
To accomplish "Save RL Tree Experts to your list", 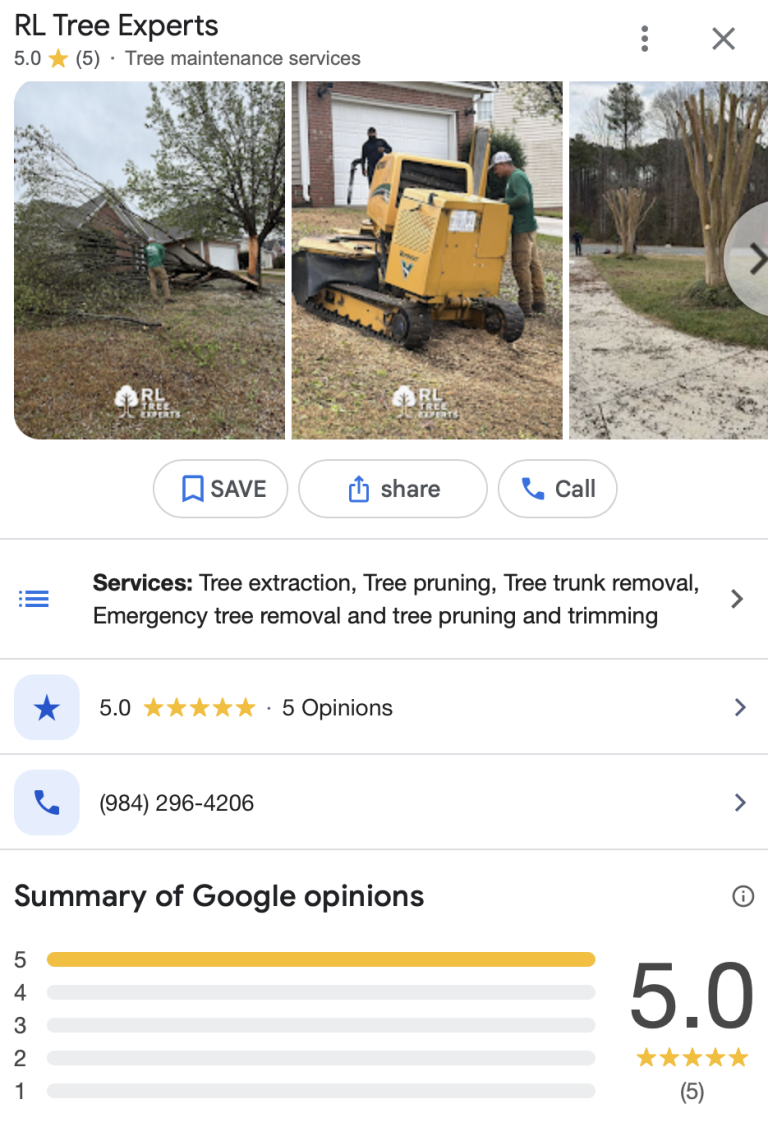I will coord(220,489).
